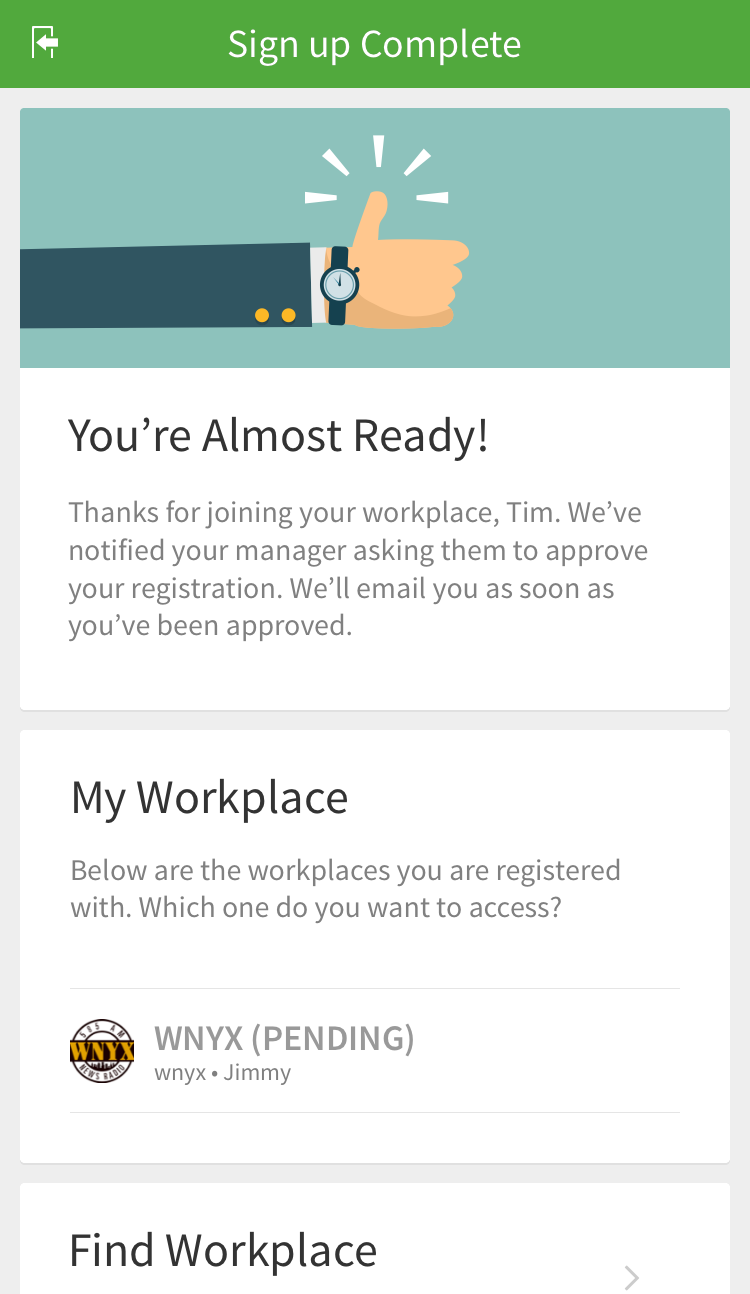The height and width of the screenshot is (1294, 750).
Task: Select the WNYX (PENDING) workplace
Action: pos(285,1038)
